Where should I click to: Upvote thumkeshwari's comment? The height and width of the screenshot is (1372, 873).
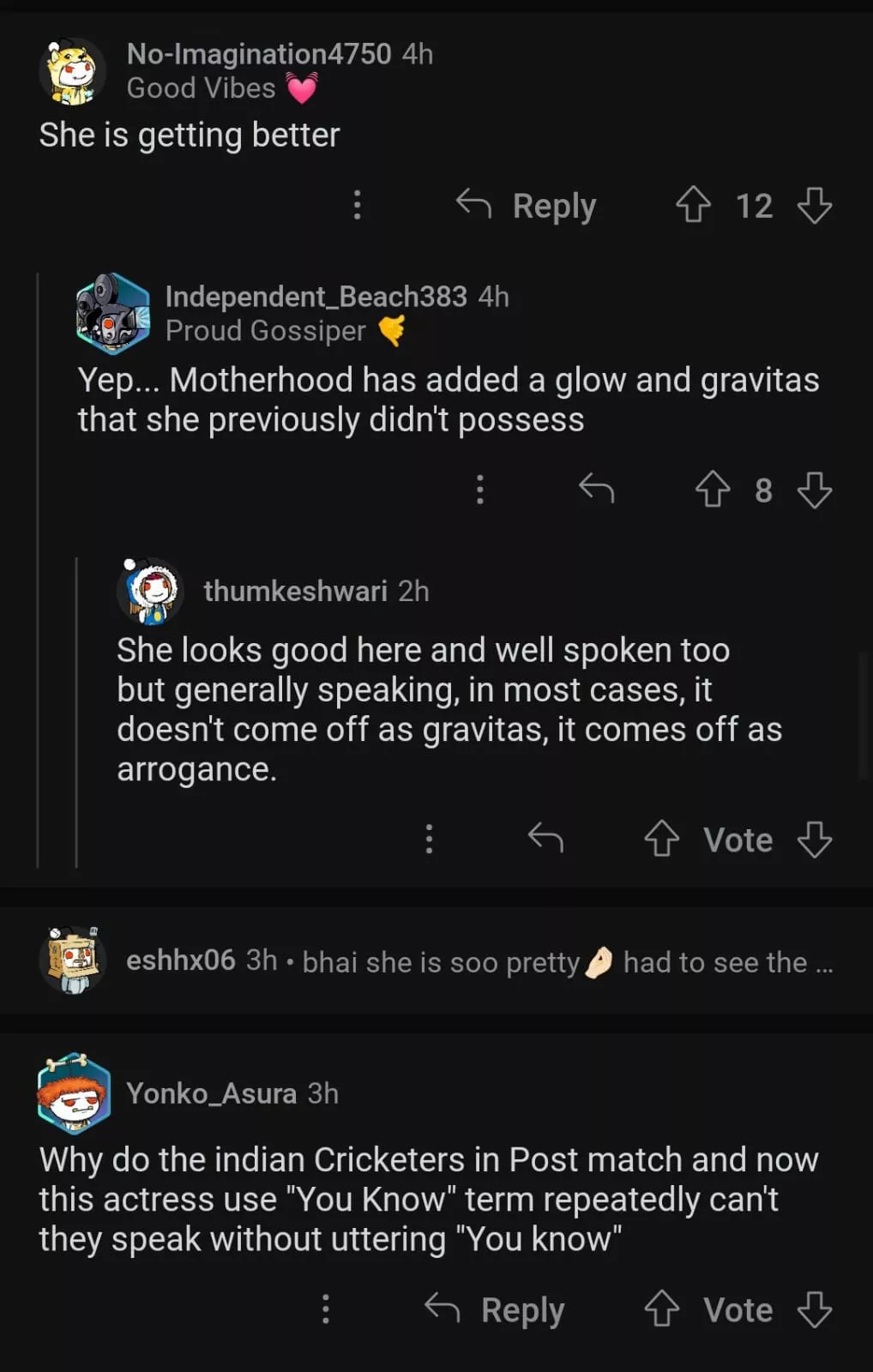pos(661,839)
